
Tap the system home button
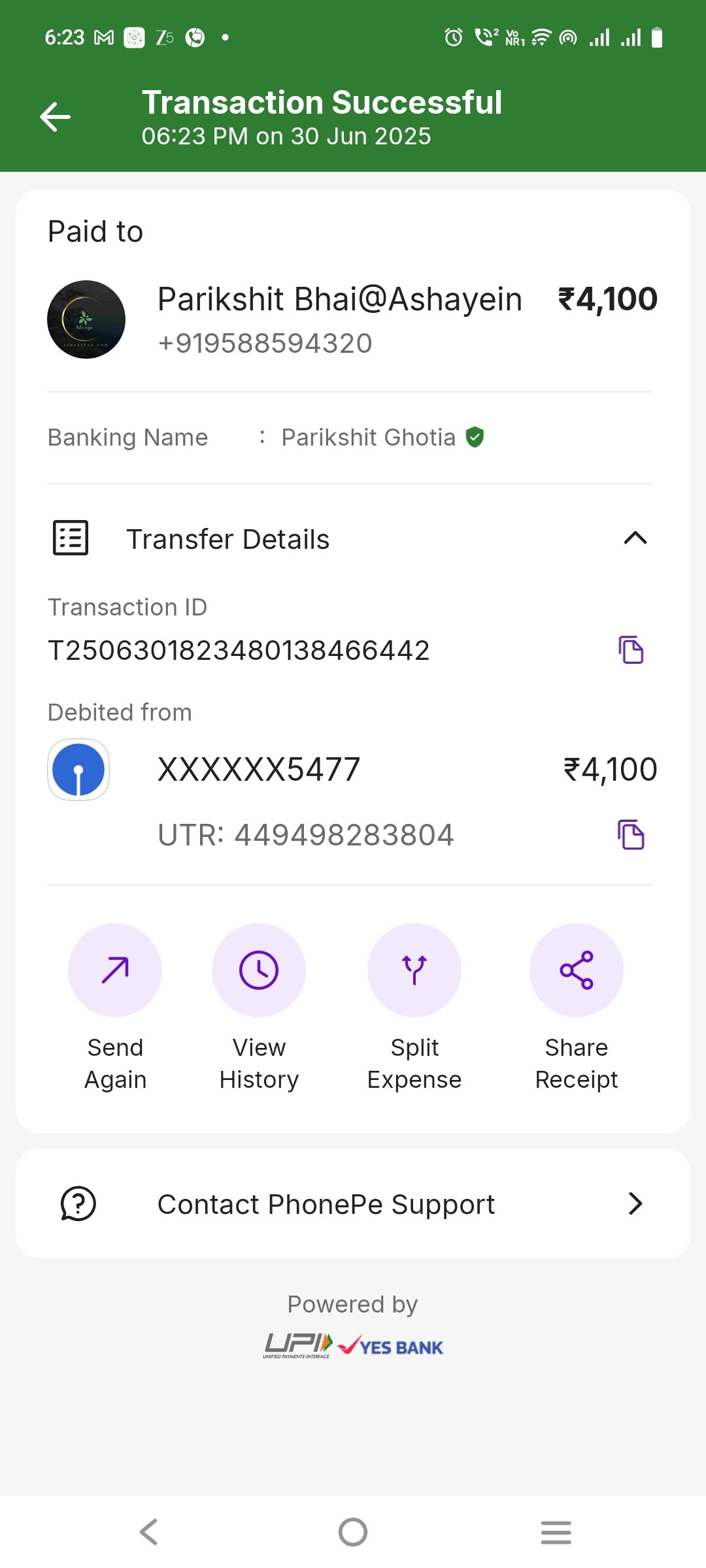pos(353,1531)
